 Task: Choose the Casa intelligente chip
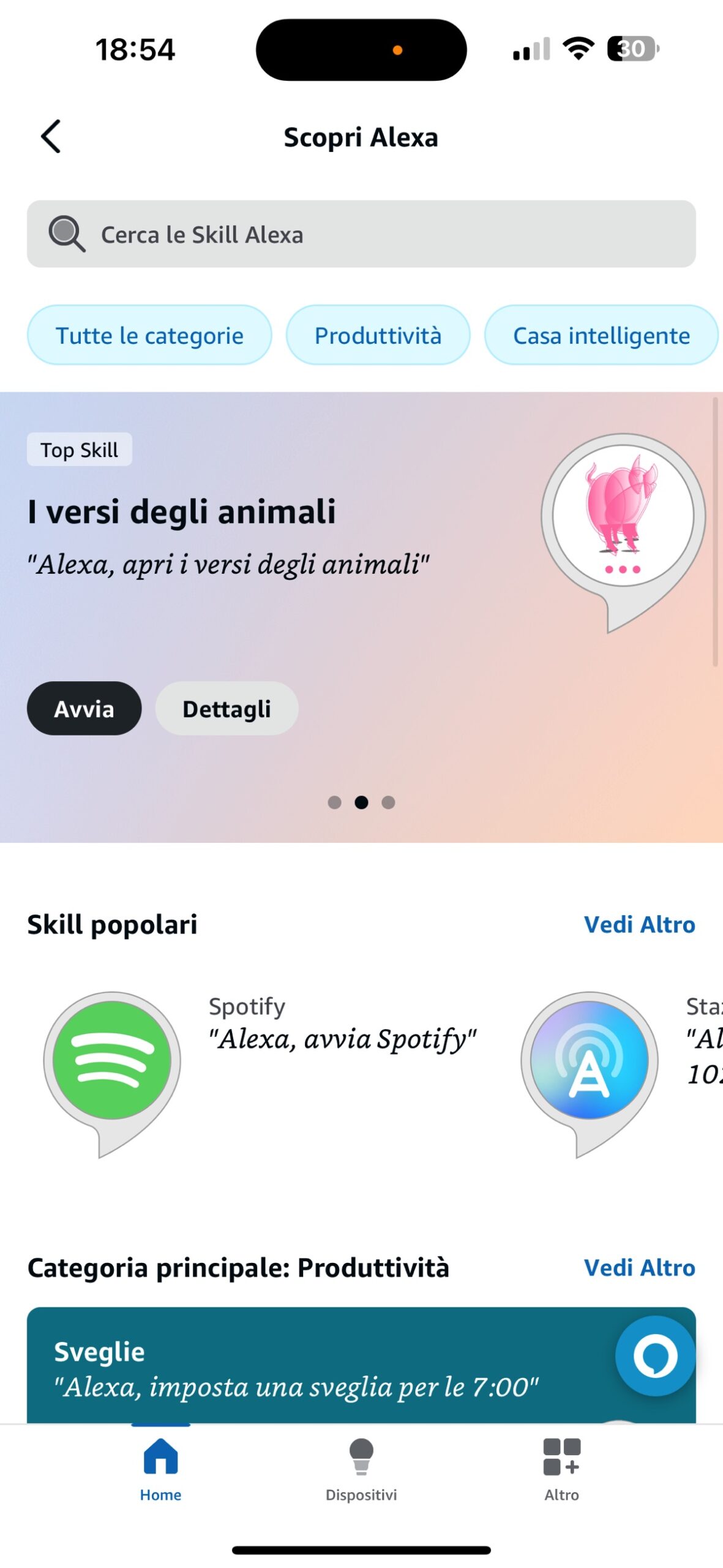tap(601, 335)
